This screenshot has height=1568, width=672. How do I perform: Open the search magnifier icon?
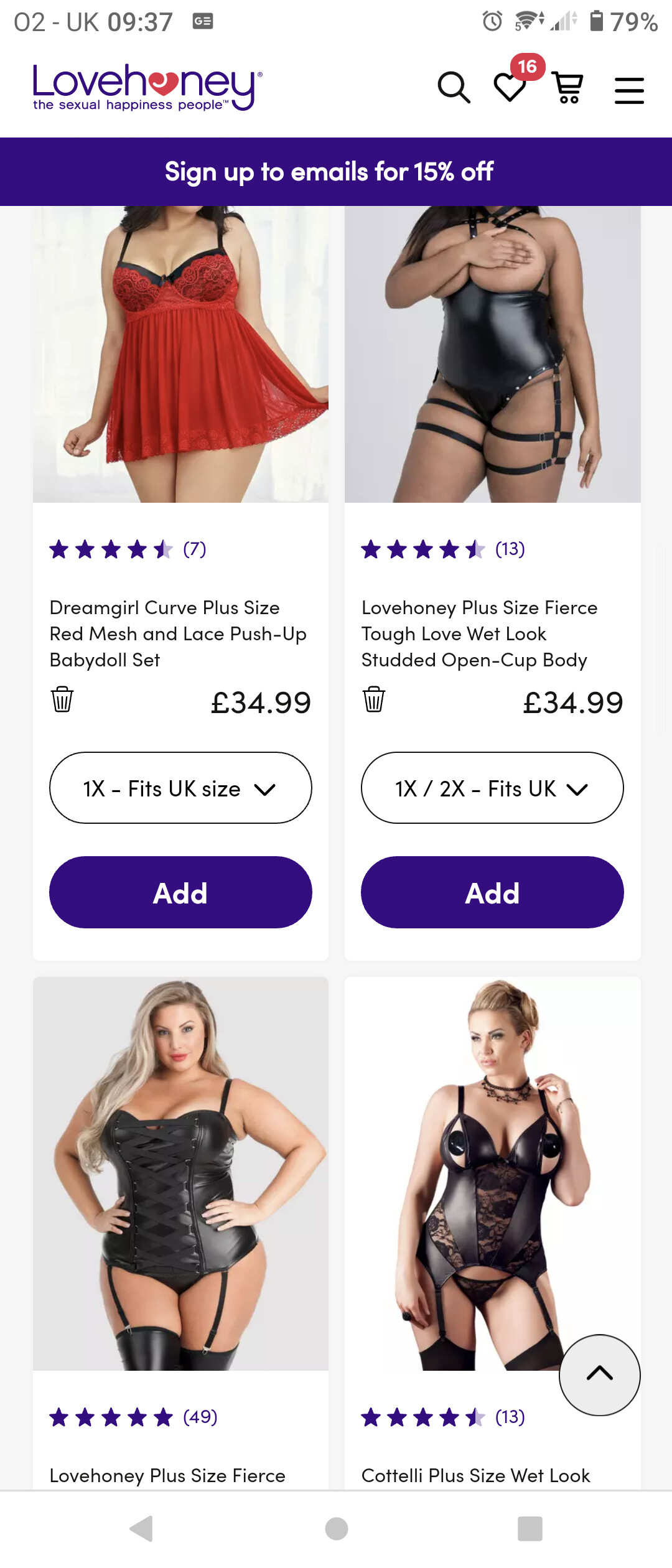[454, 88]
